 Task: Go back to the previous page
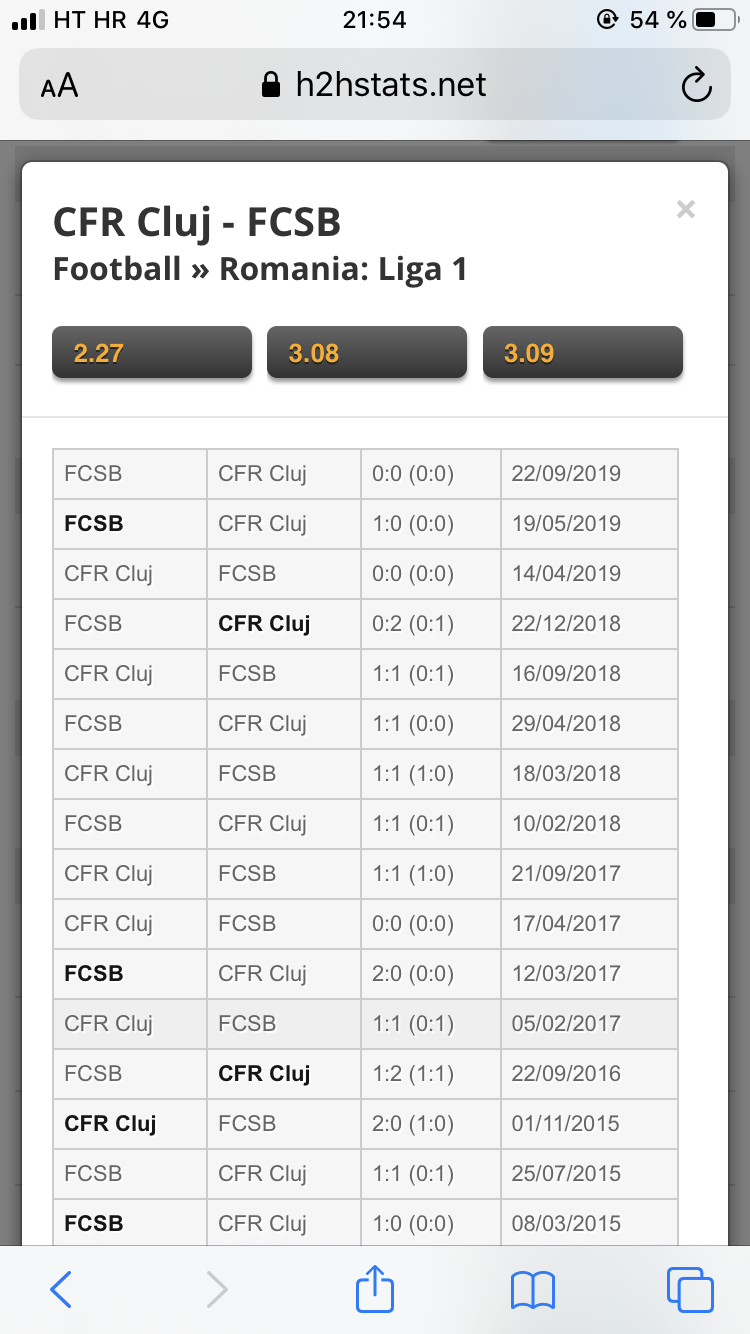[61, 1289]
